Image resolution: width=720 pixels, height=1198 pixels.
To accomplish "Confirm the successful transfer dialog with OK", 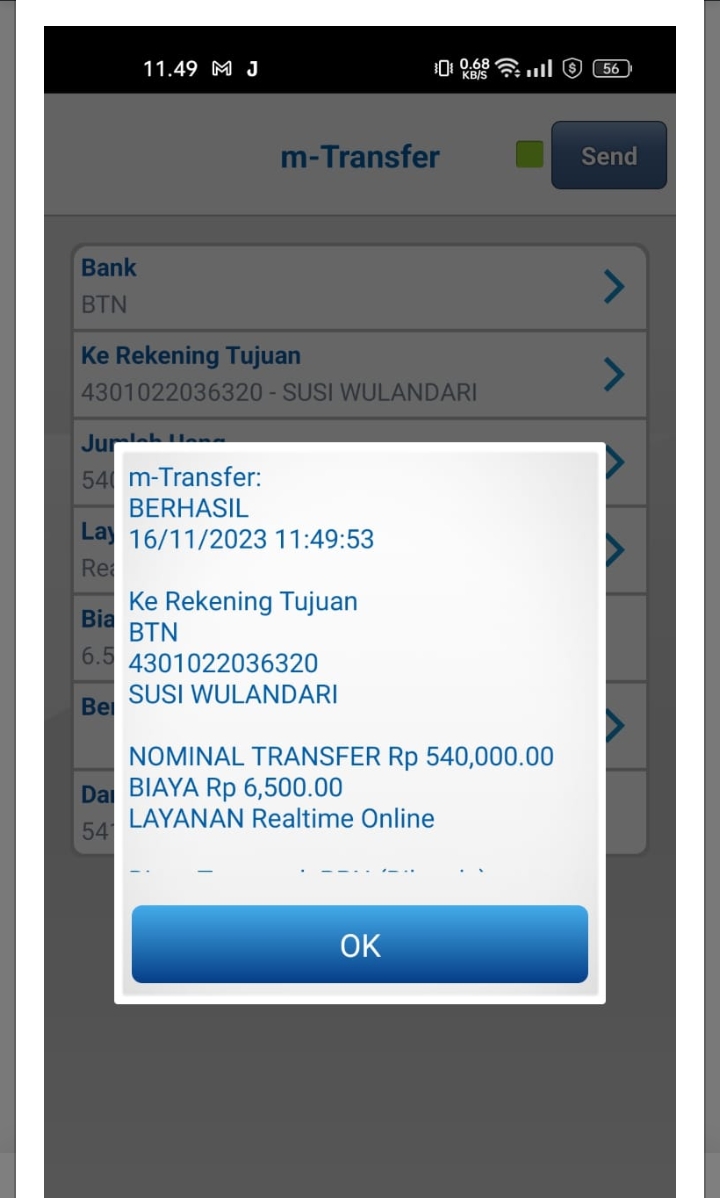I will [x=359, y=945].
